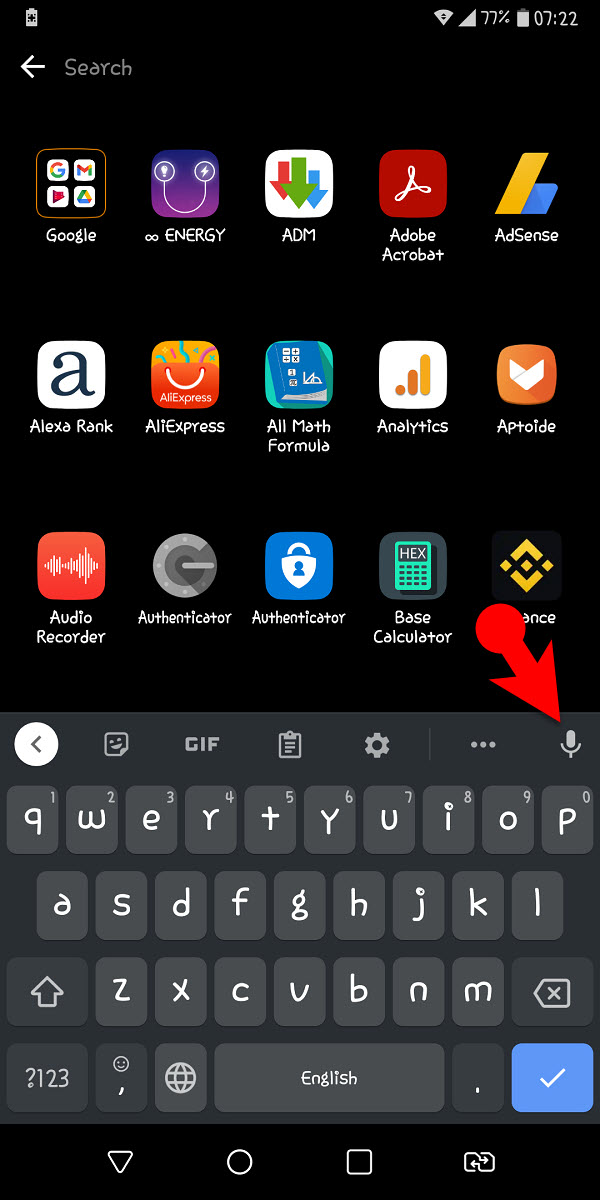This screenshot has height=1200, width=600.
Task: Open keyboard settings gear
Action: point(377,744)
